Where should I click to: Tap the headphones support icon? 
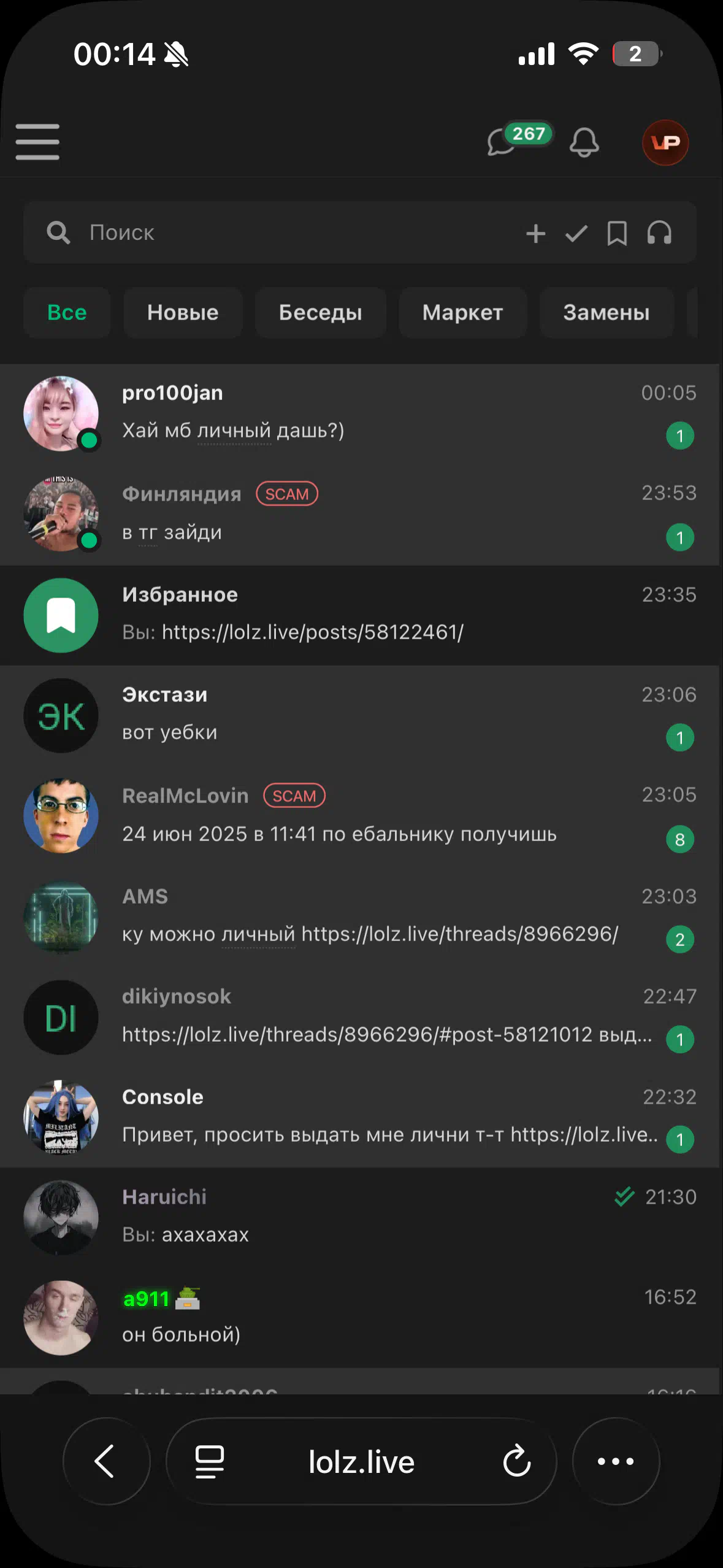tap(659, 233)
